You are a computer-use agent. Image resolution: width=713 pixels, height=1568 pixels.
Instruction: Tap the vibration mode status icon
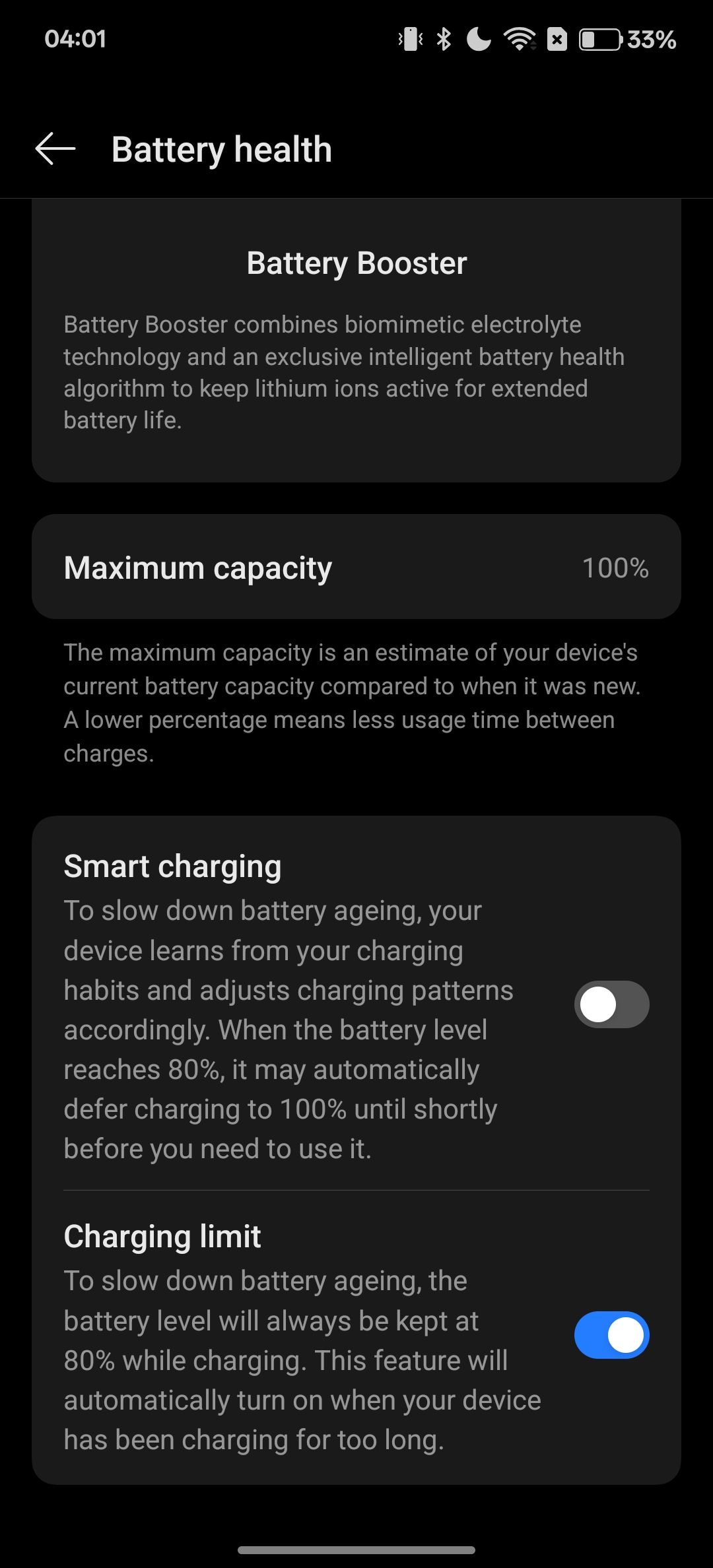(x=411, y=40)
